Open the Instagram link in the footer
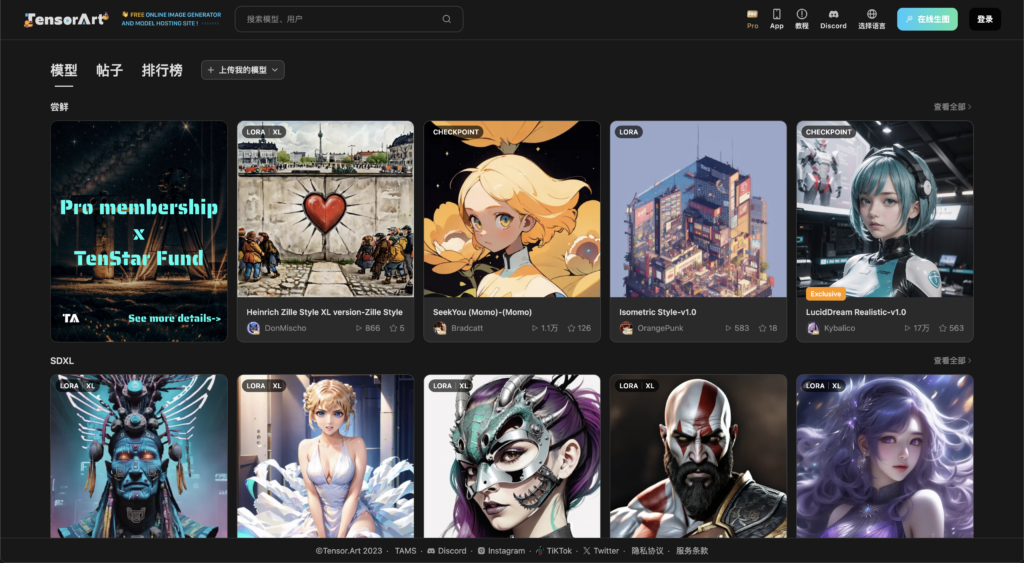This screenshot has width=1024, height=563. pyautogui.click(x=501, y=551)
